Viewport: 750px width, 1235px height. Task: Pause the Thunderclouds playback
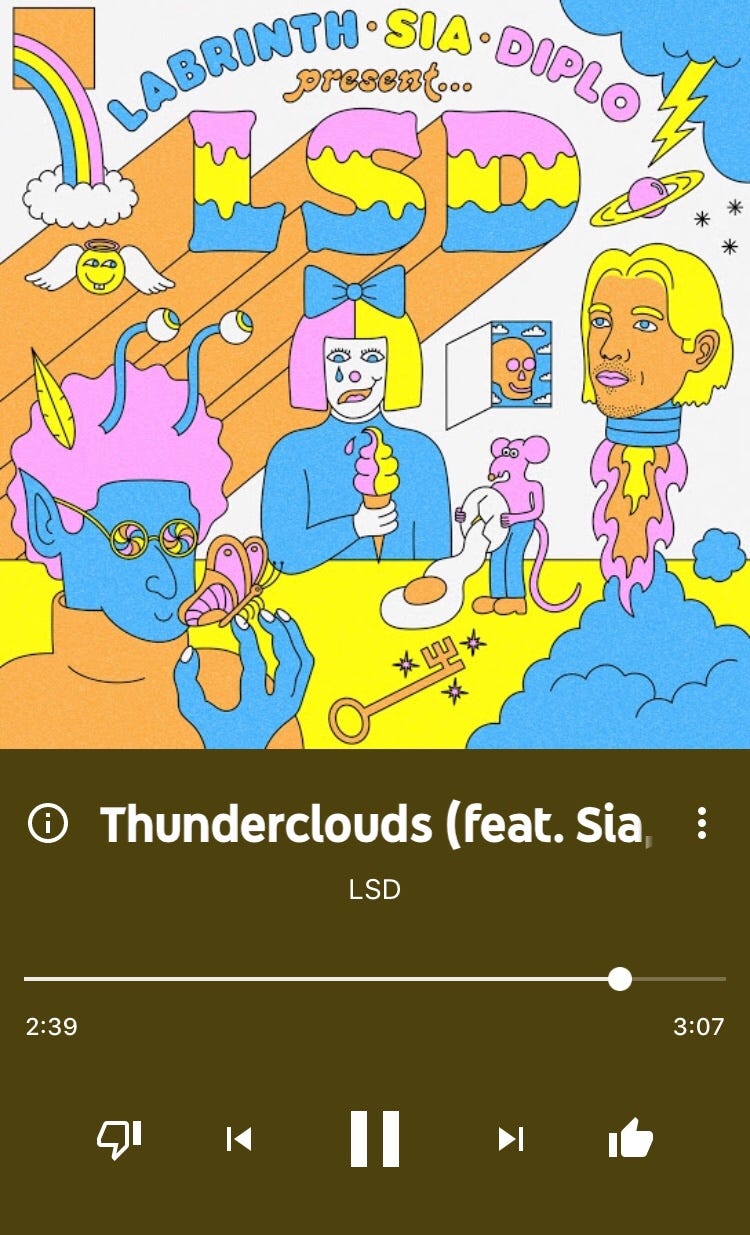tap(375, 1138)
